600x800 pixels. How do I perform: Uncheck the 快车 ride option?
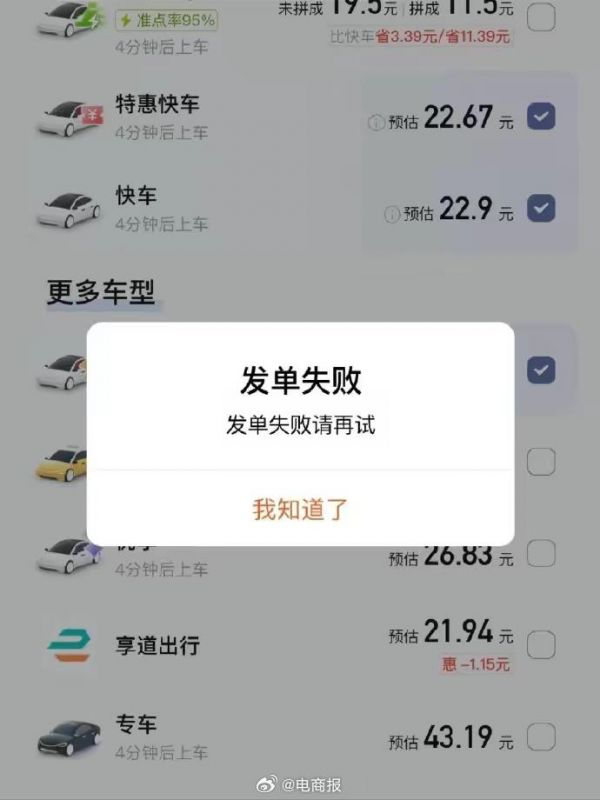click(541, 209)
